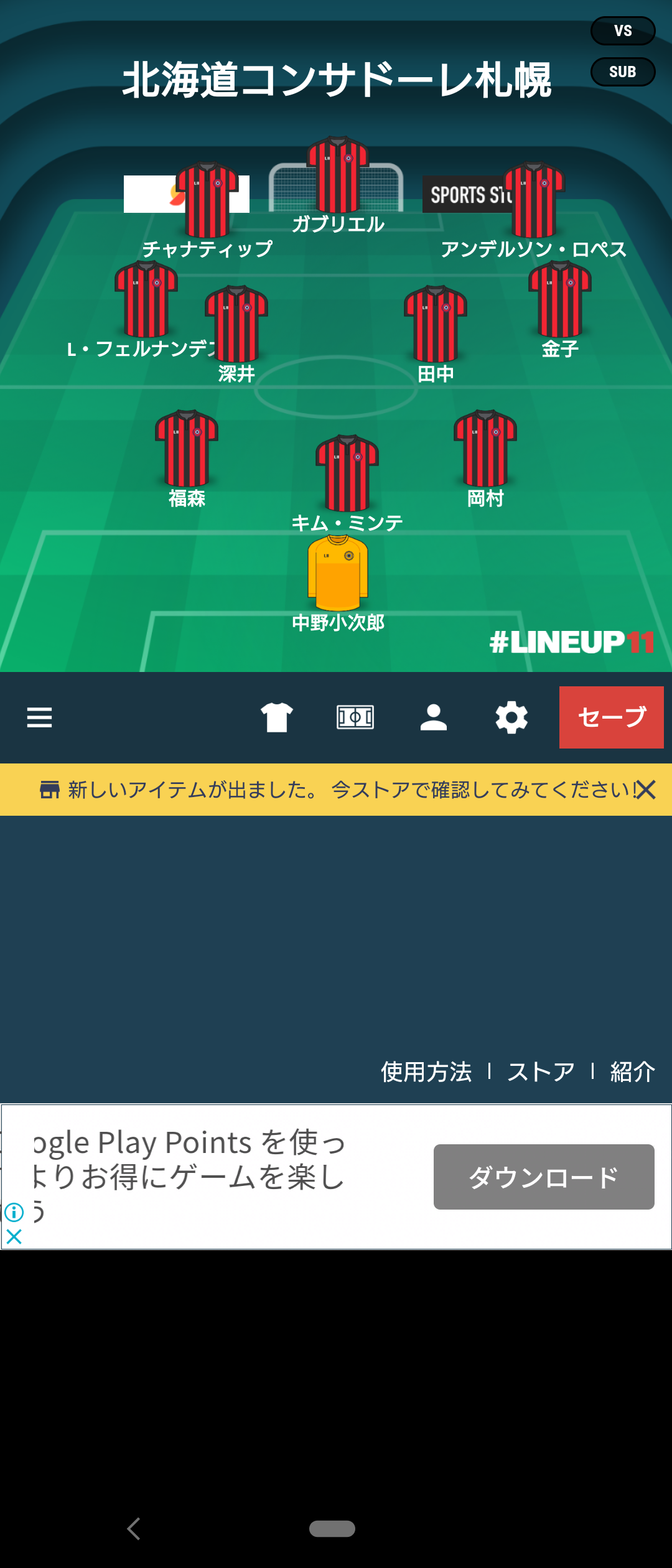Dismiss the new store items banner
This screenshot has width=672, height=1568.
tap(646, 790)
